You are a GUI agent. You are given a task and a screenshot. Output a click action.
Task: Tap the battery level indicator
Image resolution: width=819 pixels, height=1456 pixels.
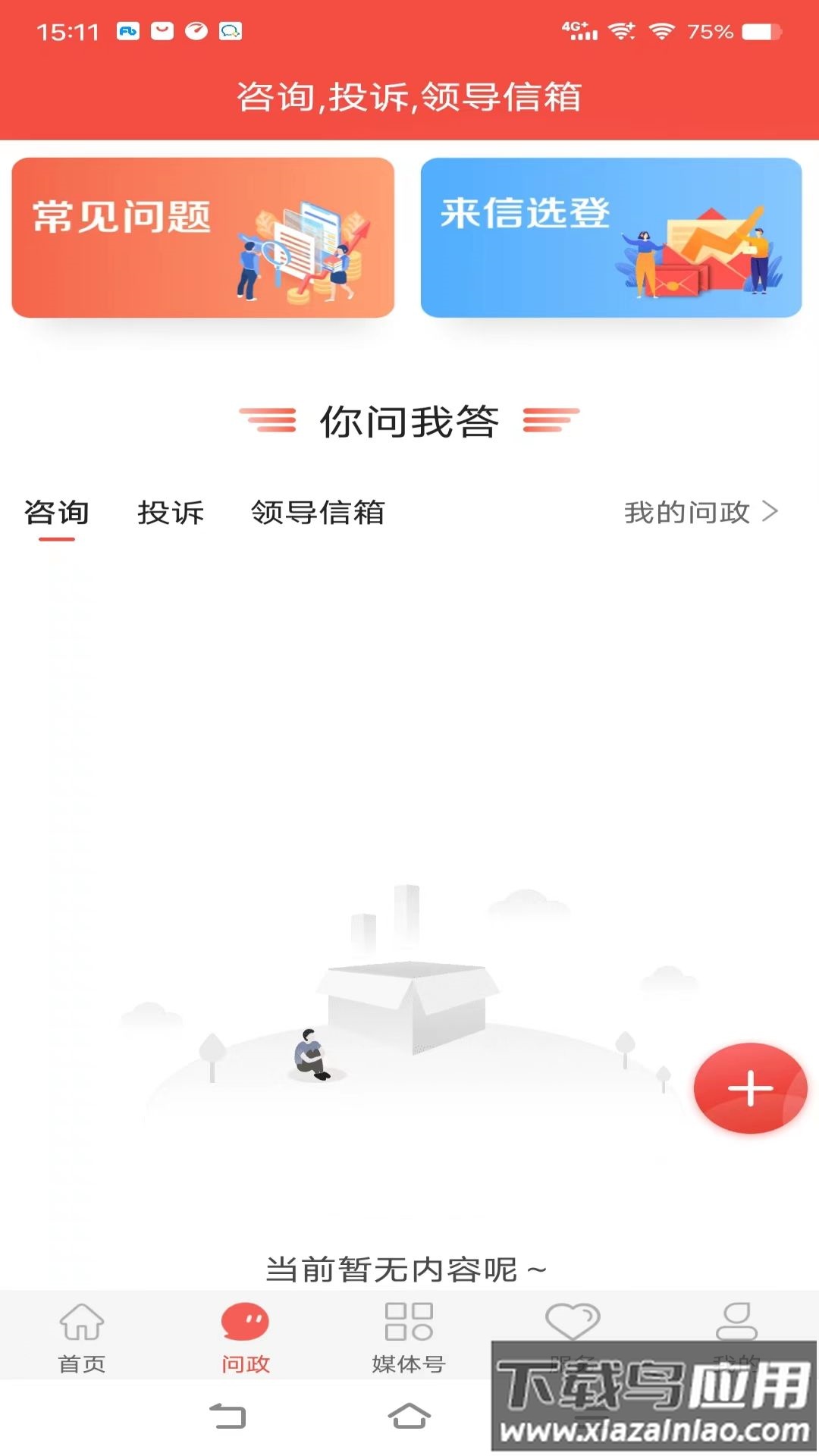point(758,30)
